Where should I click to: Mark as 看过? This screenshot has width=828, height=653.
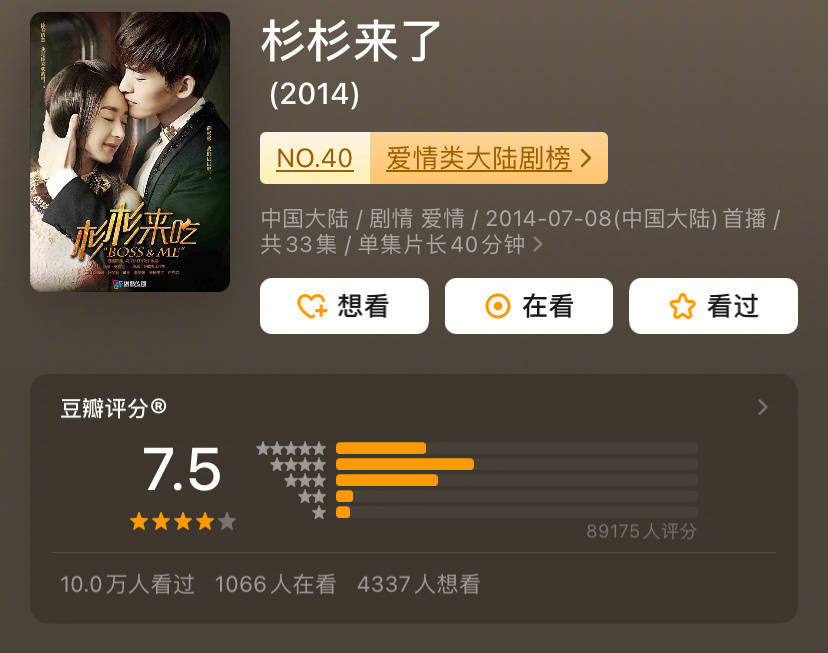pos(713,306)
